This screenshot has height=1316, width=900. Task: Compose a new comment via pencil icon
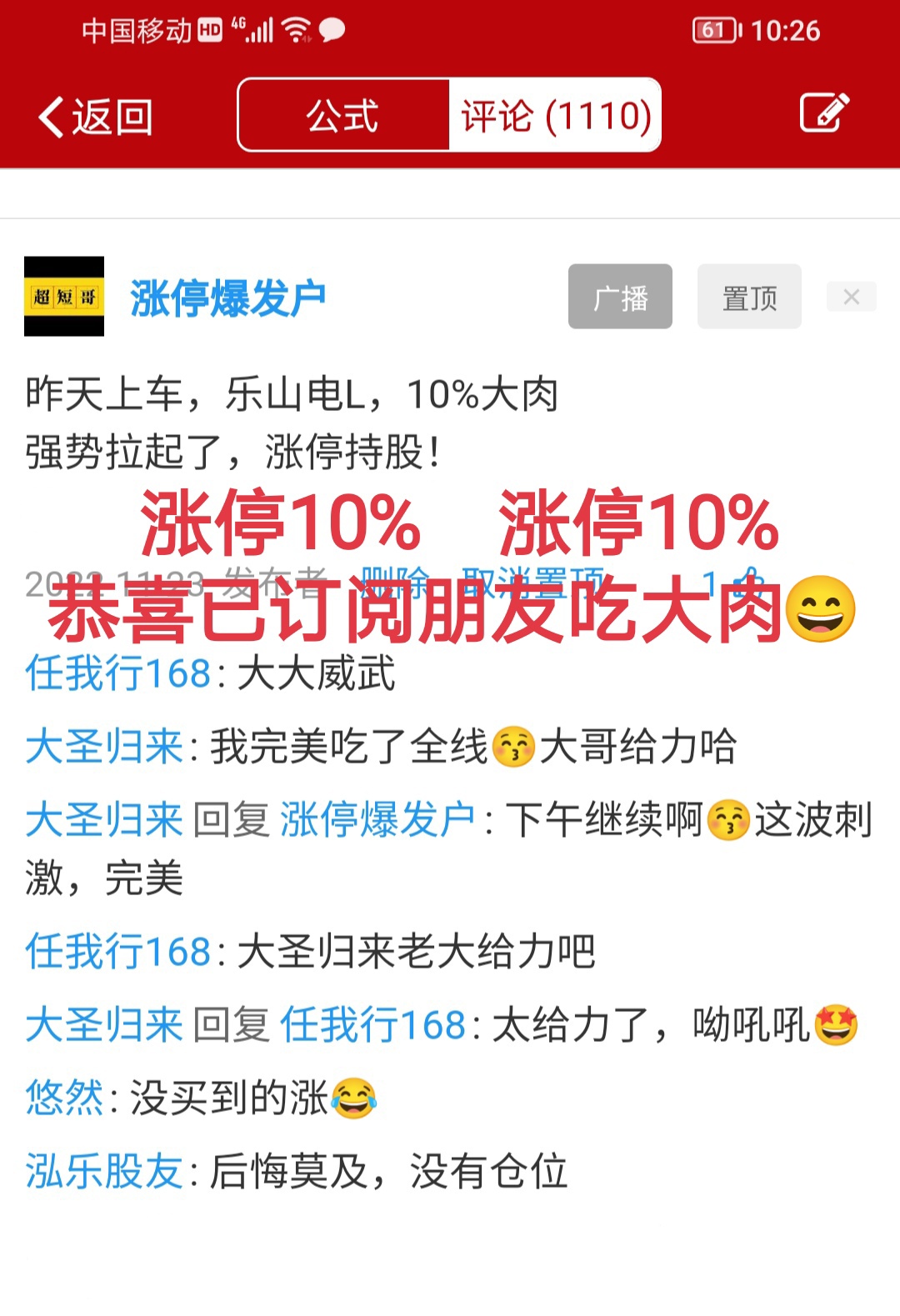823,113
